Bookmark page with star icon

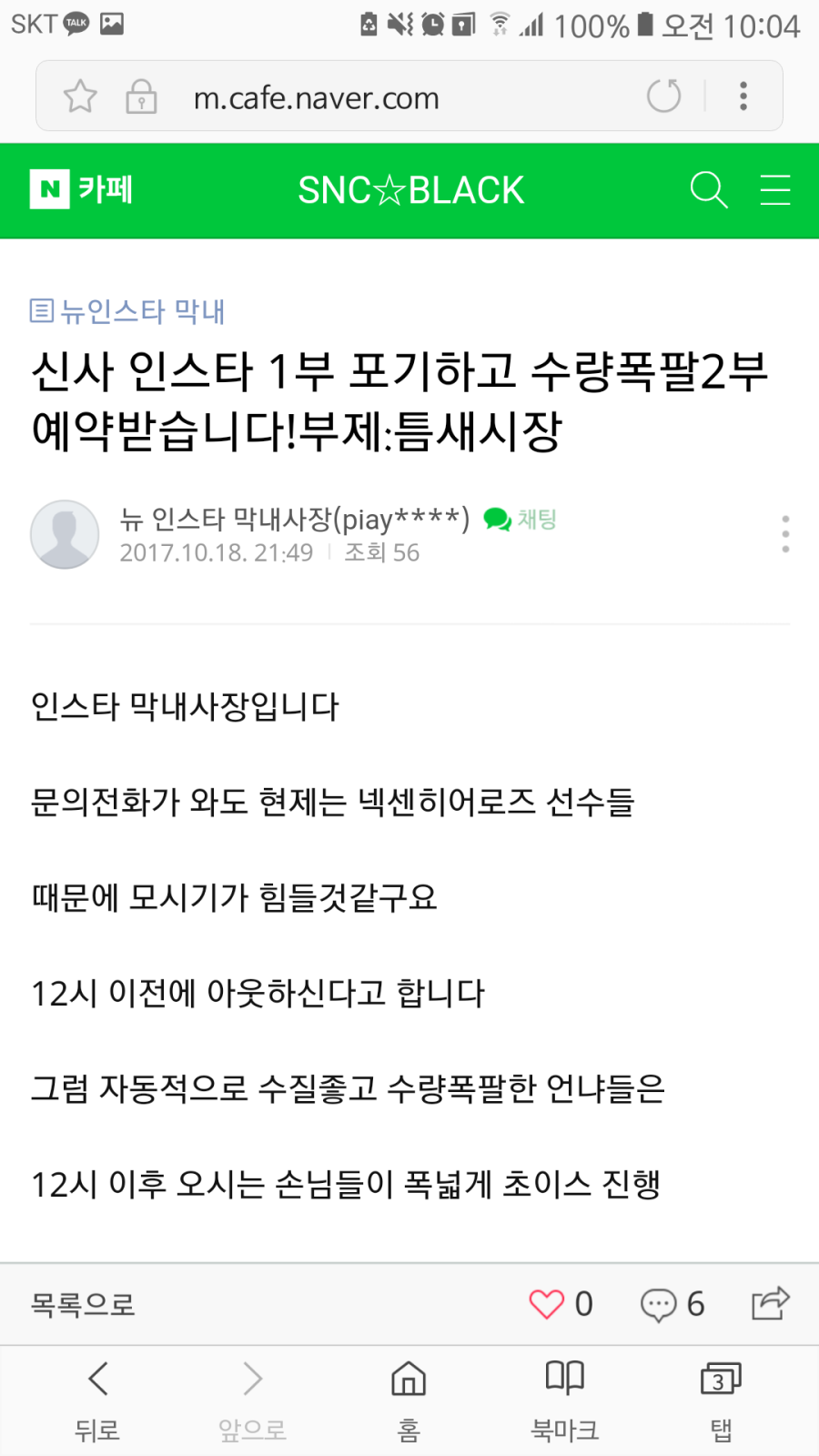(80, 96)
